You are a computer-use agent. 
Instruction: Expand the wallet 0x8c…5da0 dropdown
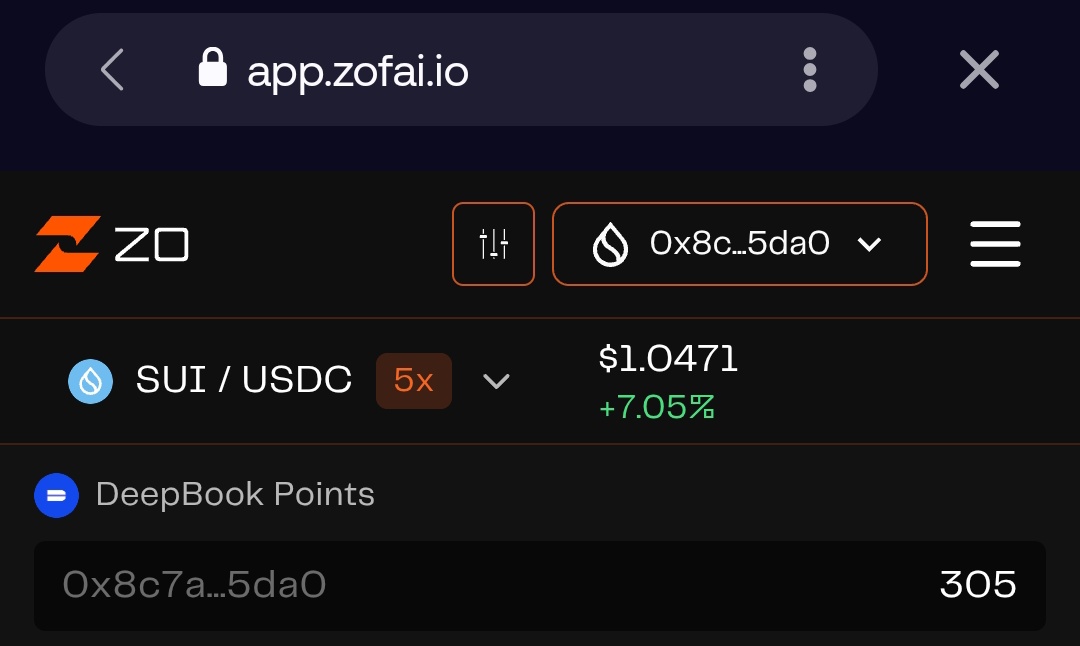click(739, 244)
